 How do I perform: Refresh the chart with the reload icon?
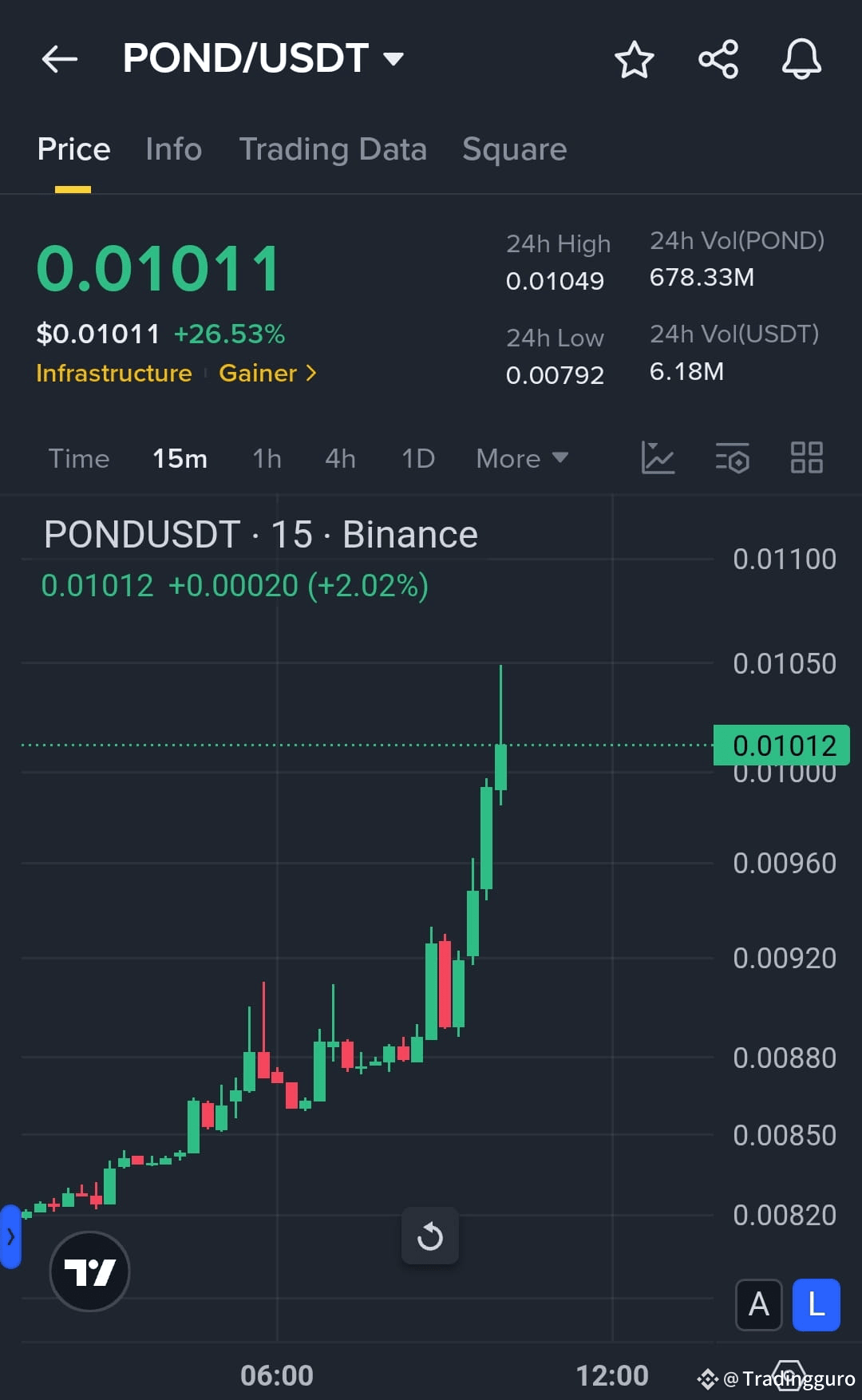[x=430, y=1236]
